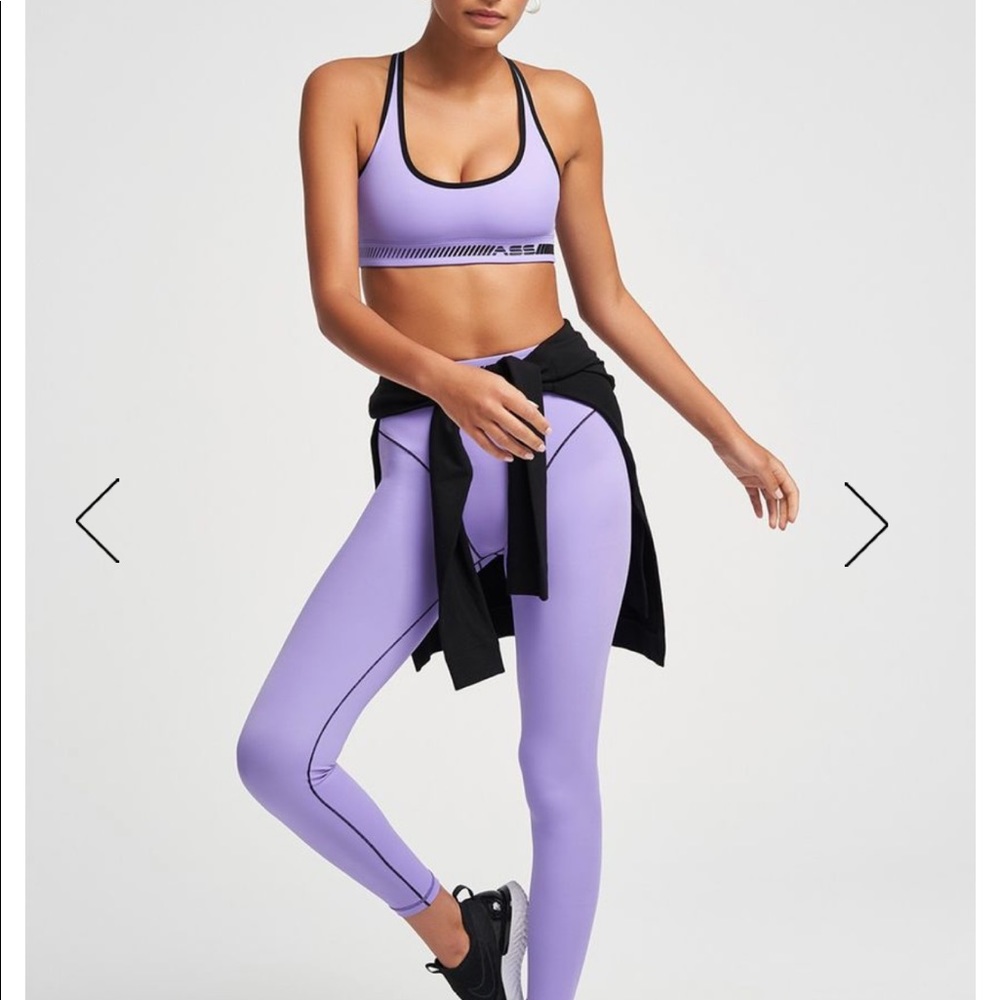Show the previous product photo
The image size is (1000, 1000).
pyautogui.click(x=97, y=520)
